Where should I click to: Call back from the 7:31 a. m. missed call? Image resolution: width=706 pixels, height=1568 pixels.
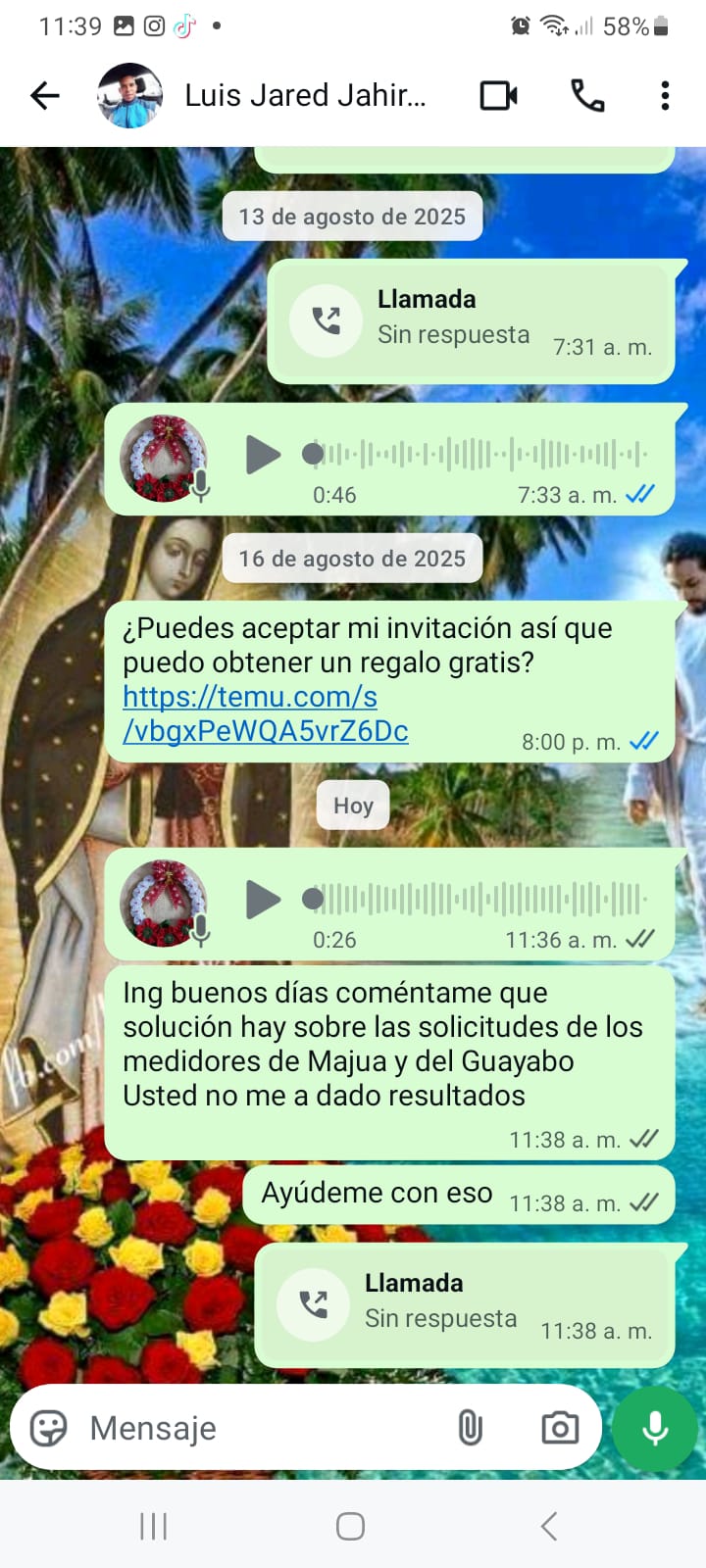click(326, 320)
